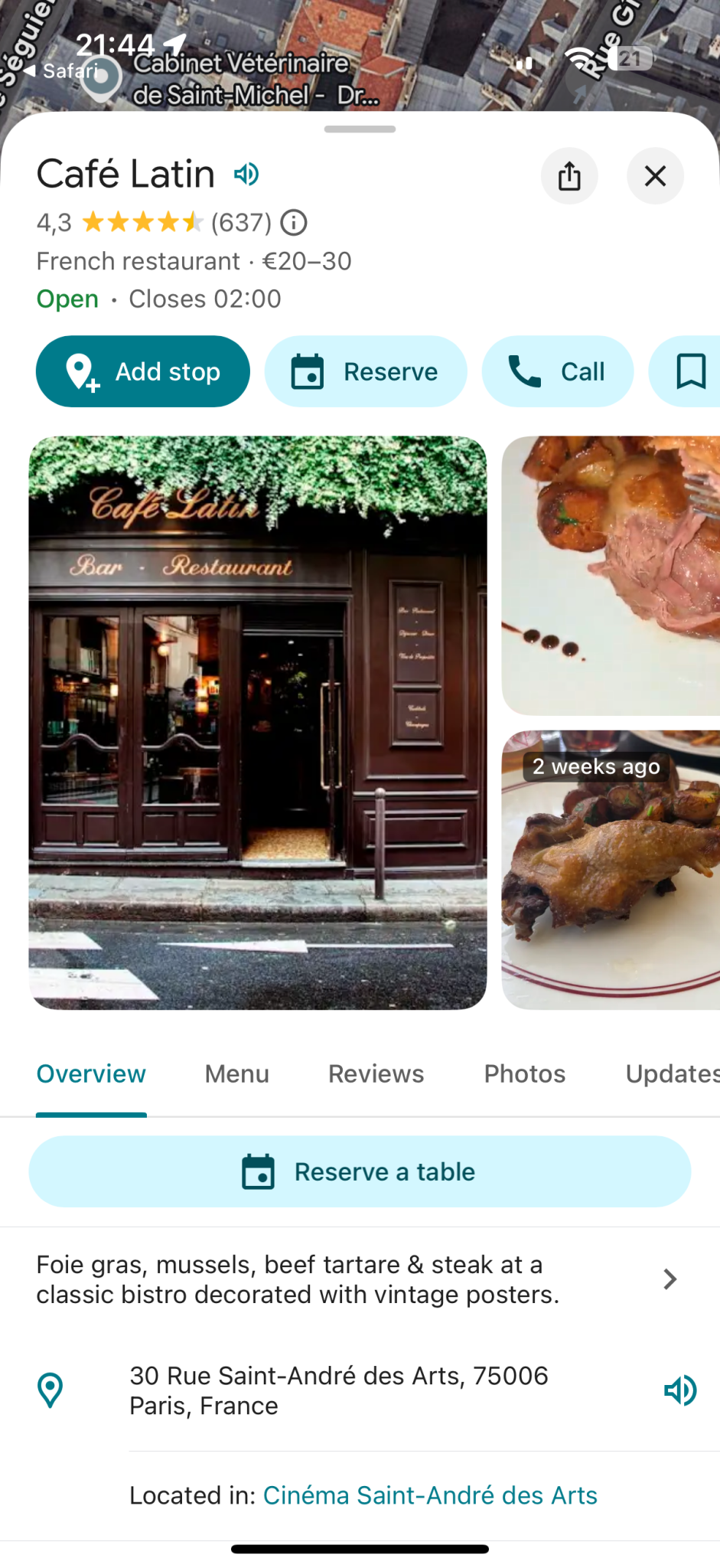Switch to the Menu tab
Viewport: 720px width, 1568px height.
pyautogui.click(x=236, y=1073)
